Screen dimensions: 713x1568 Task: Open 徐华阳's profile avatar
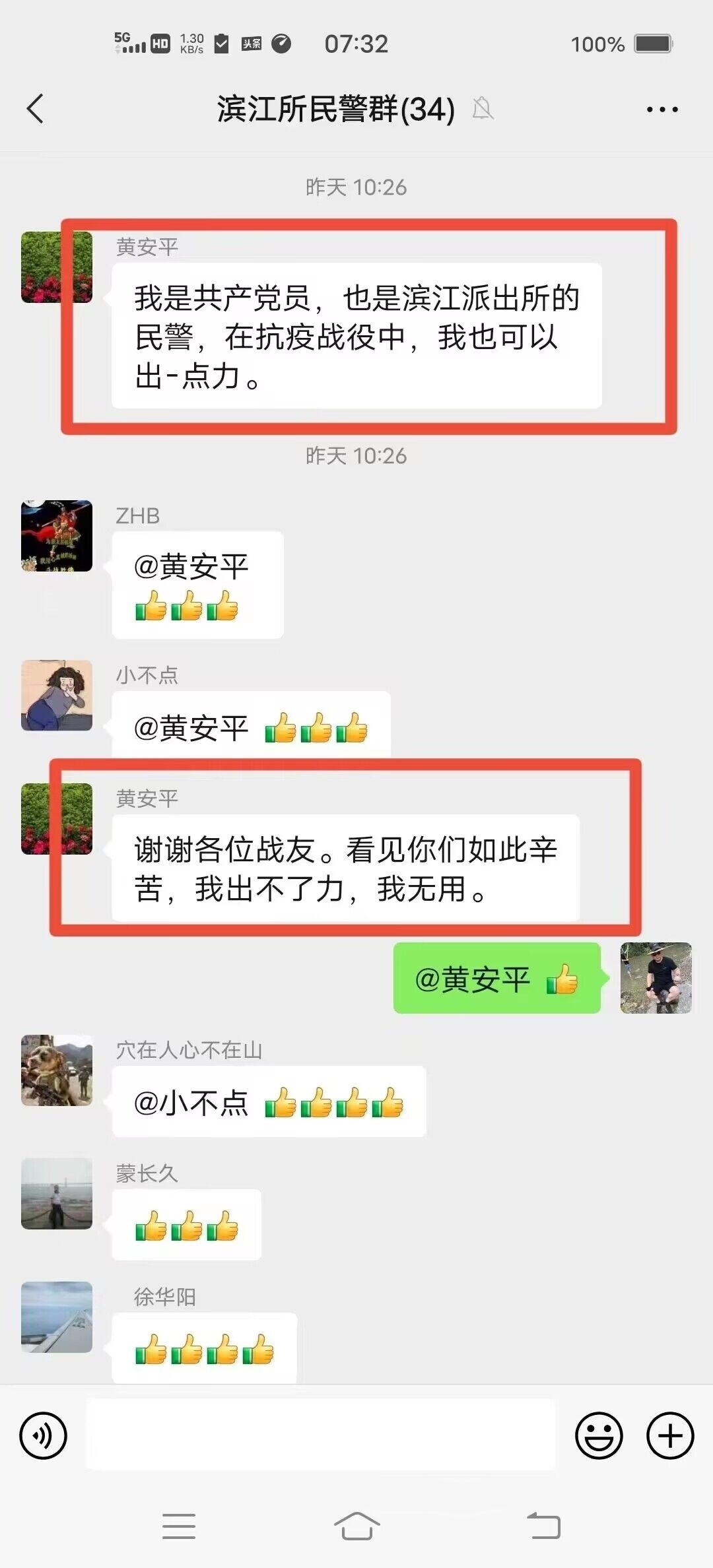(x=57, y=1317)
